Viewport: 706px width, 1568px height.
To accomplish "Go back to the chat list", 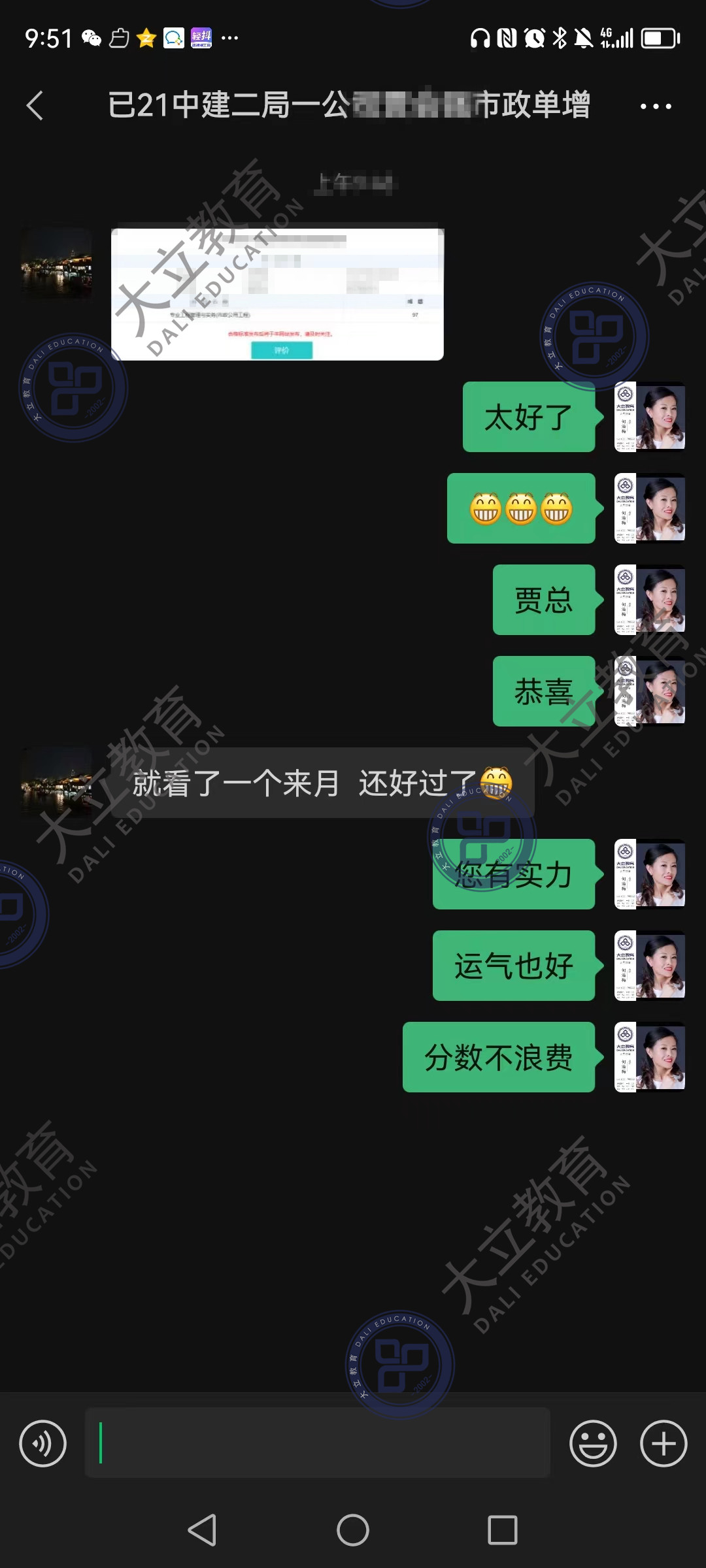I will pos(35,106).
